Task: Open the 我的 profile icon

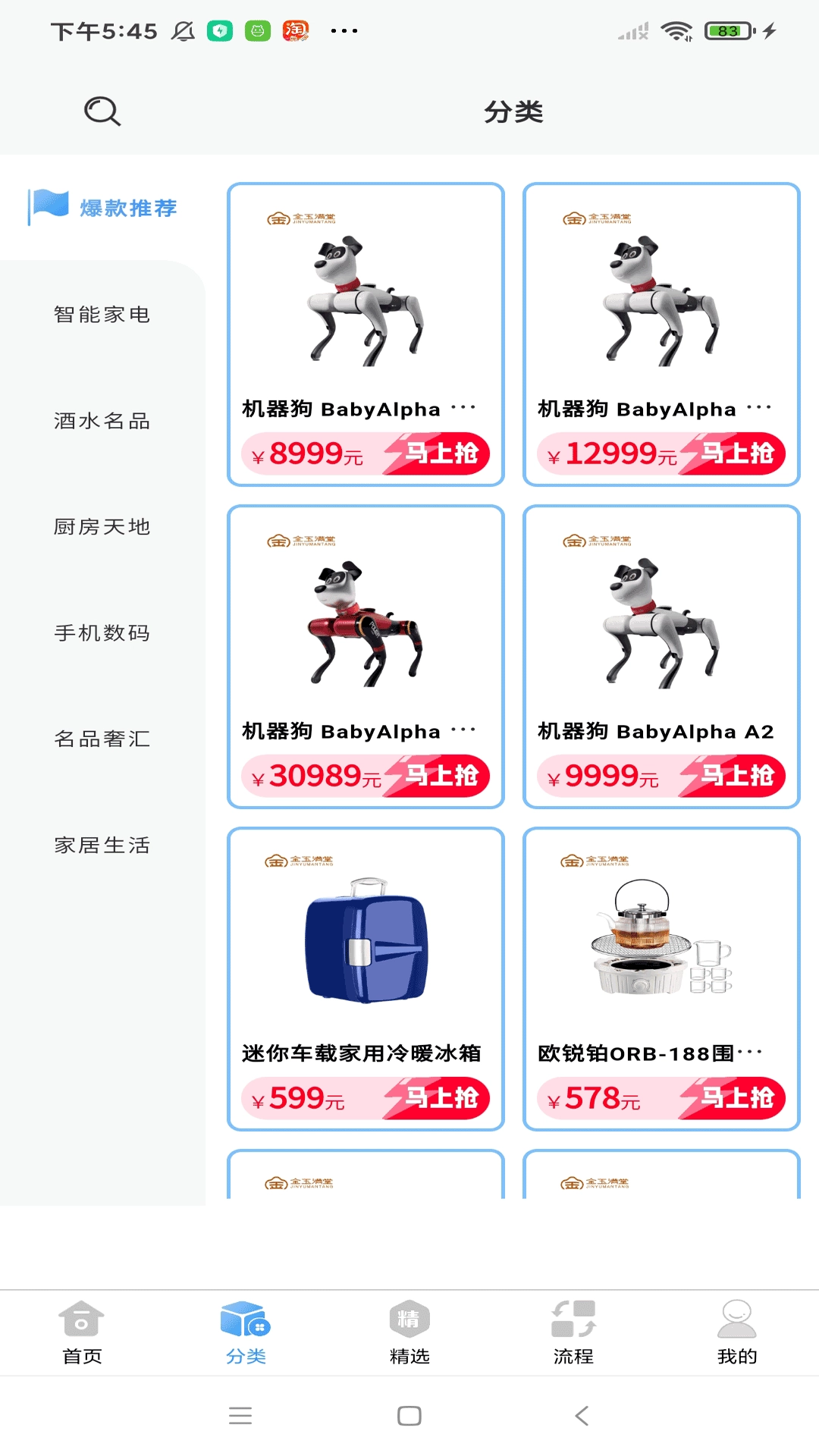Action: tap(736, 1318)
